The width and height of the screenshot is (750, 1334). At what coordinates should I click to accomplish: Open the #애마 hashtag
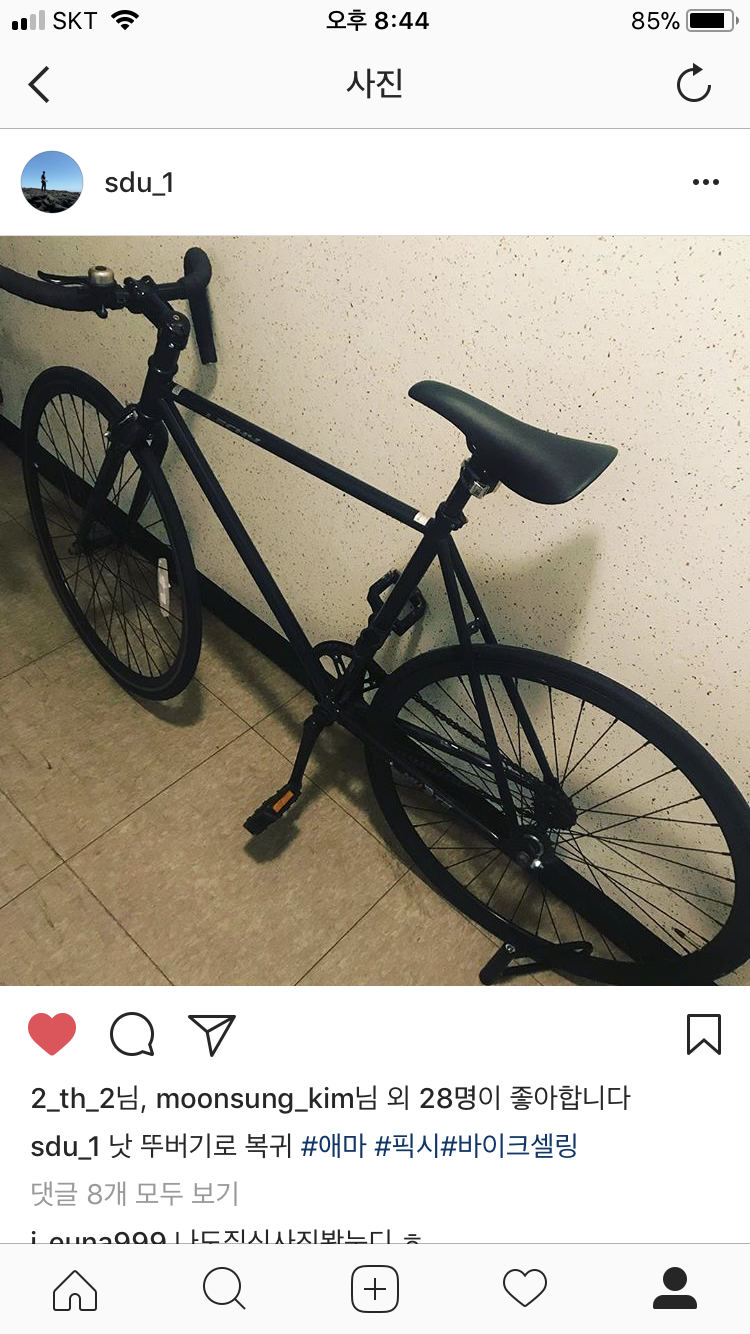332,1146
